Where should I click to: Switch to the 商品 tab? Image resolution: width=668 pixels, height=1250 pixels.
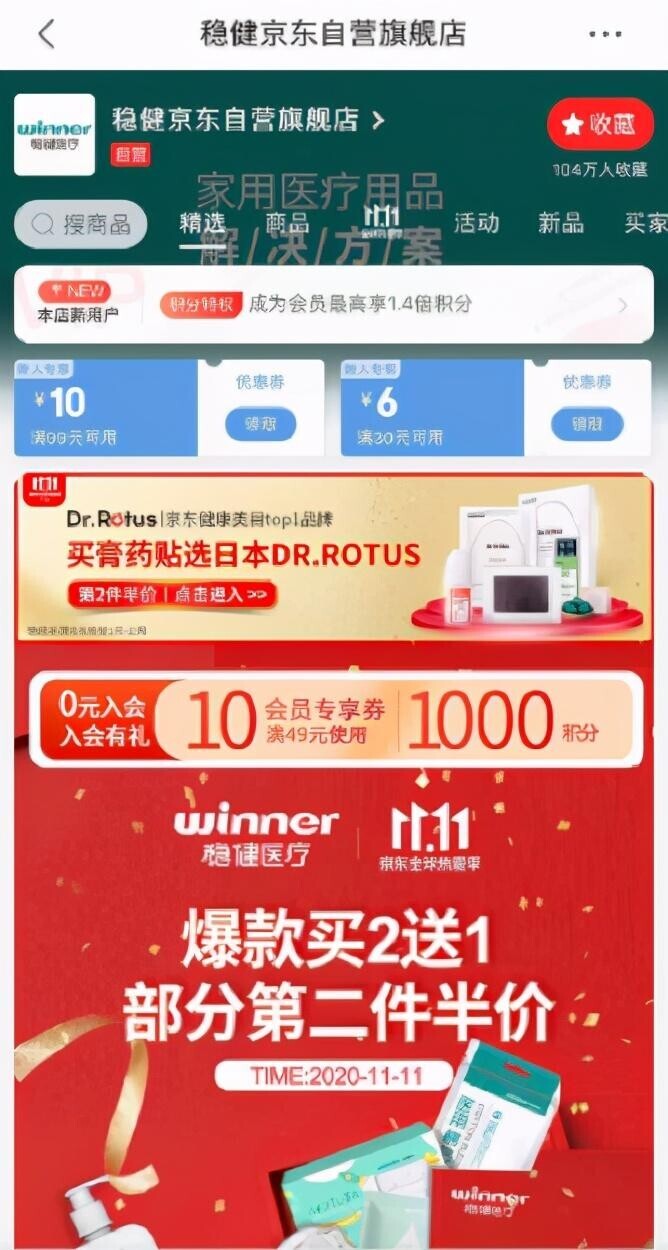tap(287, 223)
